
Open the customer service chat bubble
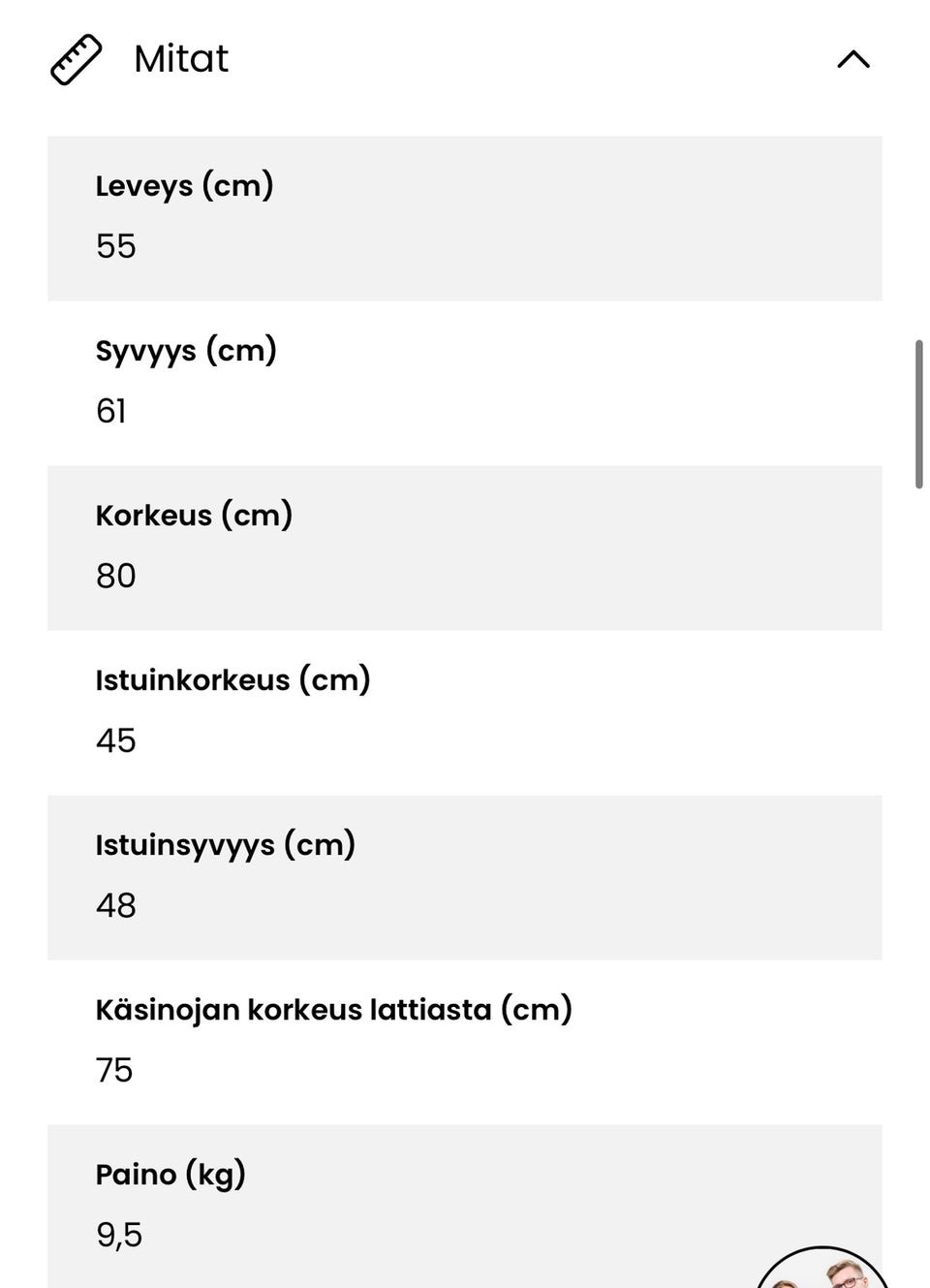821,1271
